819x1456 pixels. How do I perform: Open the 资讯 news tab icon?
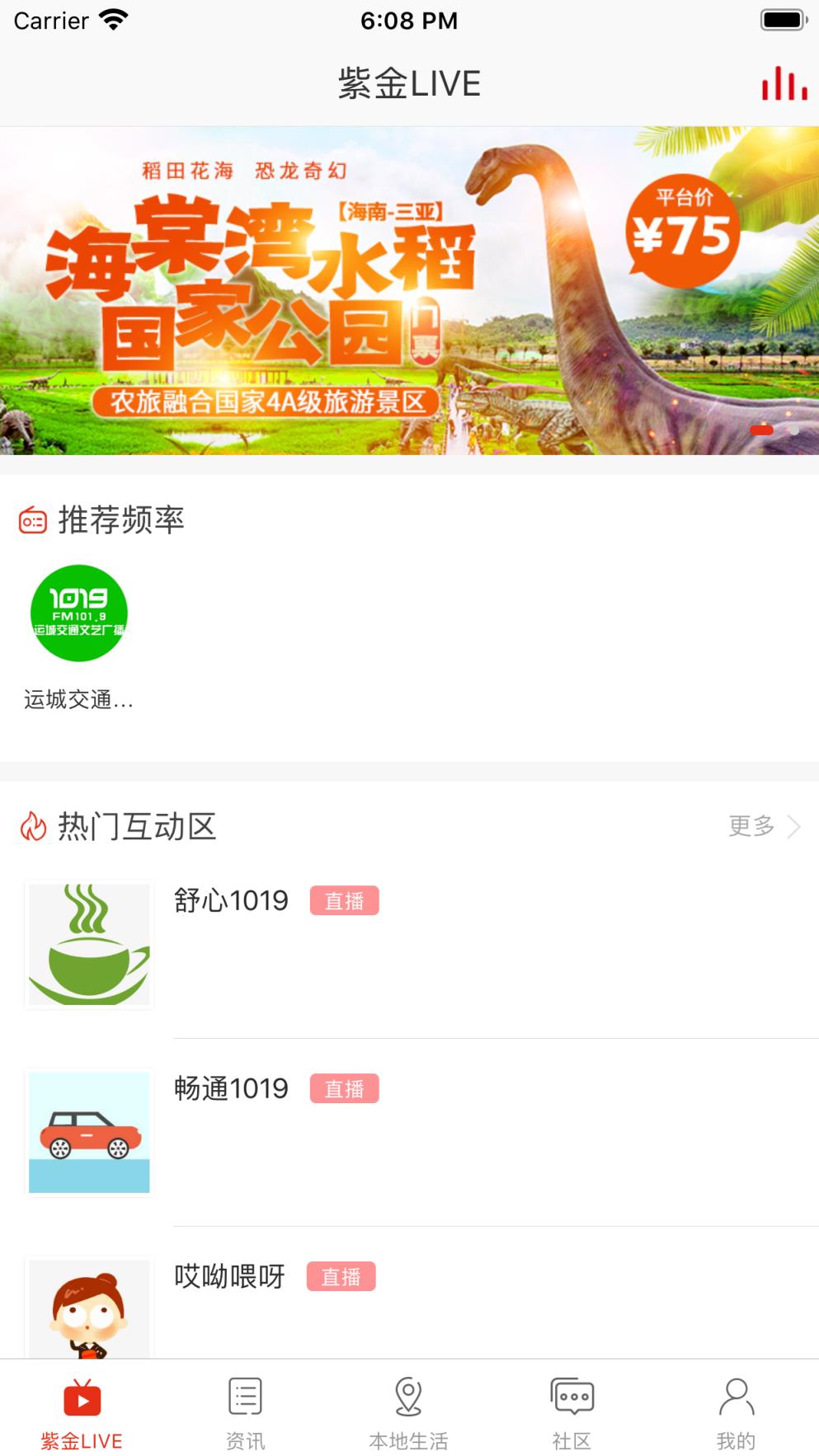(x=244, y=1393)
